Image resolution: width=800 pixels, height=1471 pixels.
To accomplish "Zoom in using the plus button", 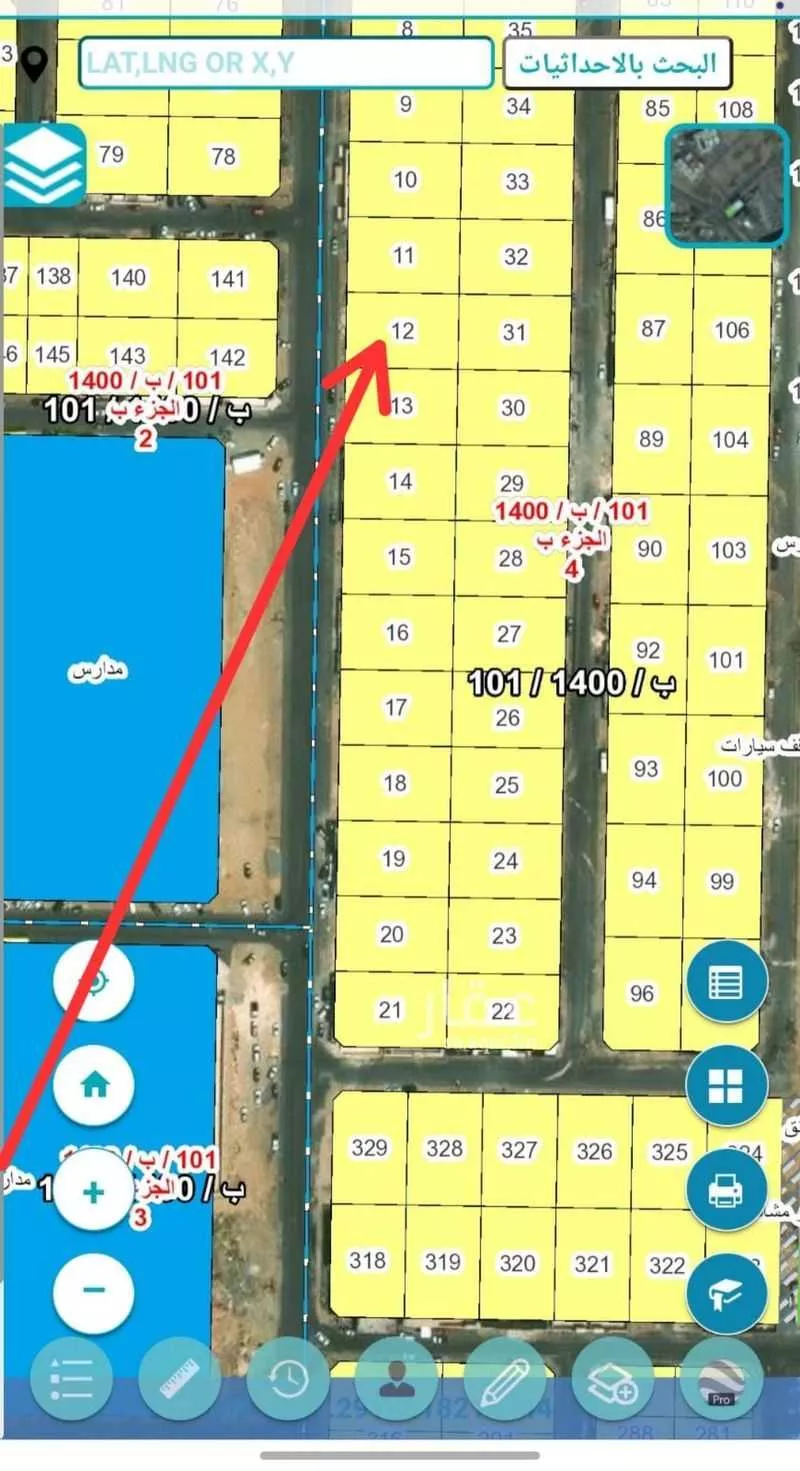I will pyautogui.click(x=93, y=1191).
